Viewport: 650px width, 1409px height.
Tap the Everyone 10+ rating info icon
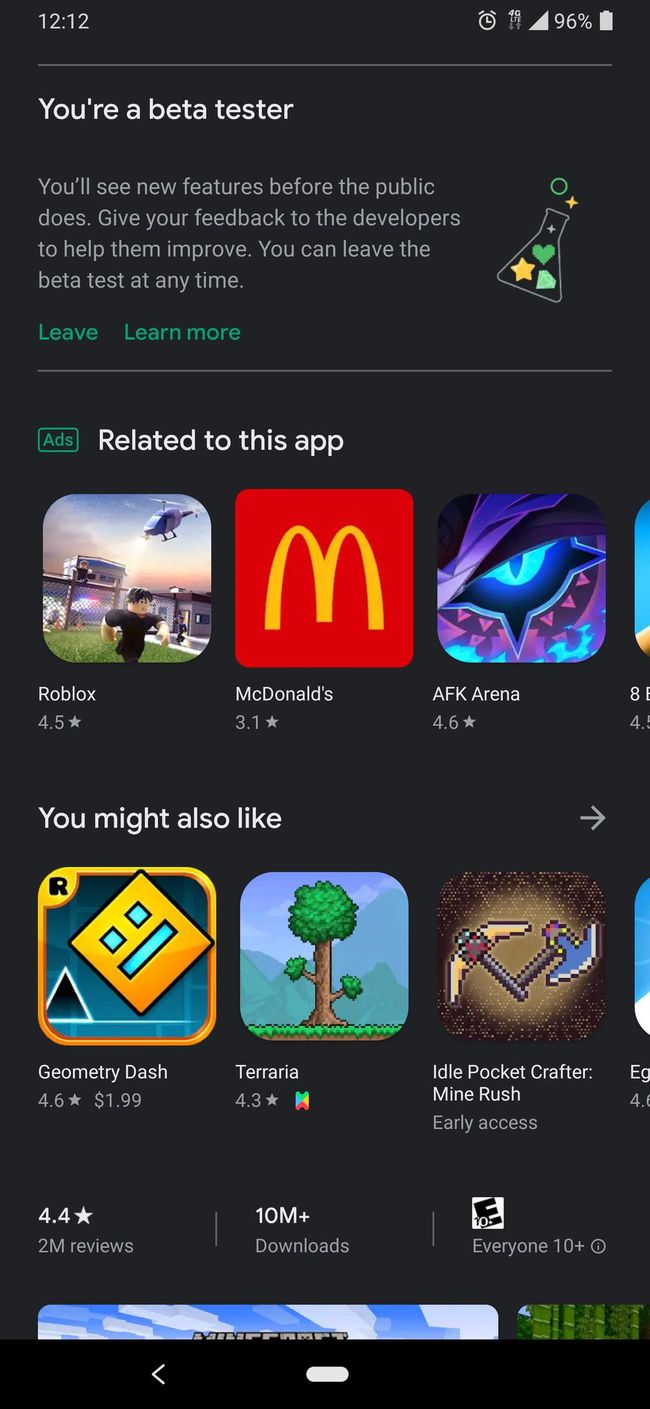coord(598,1246)
